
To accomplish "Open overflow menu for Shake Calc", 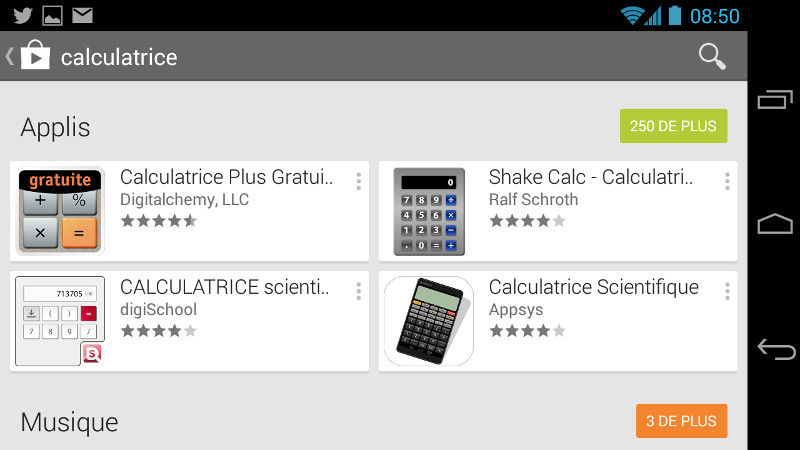I will pyautogui.click(x=727, y=181).
